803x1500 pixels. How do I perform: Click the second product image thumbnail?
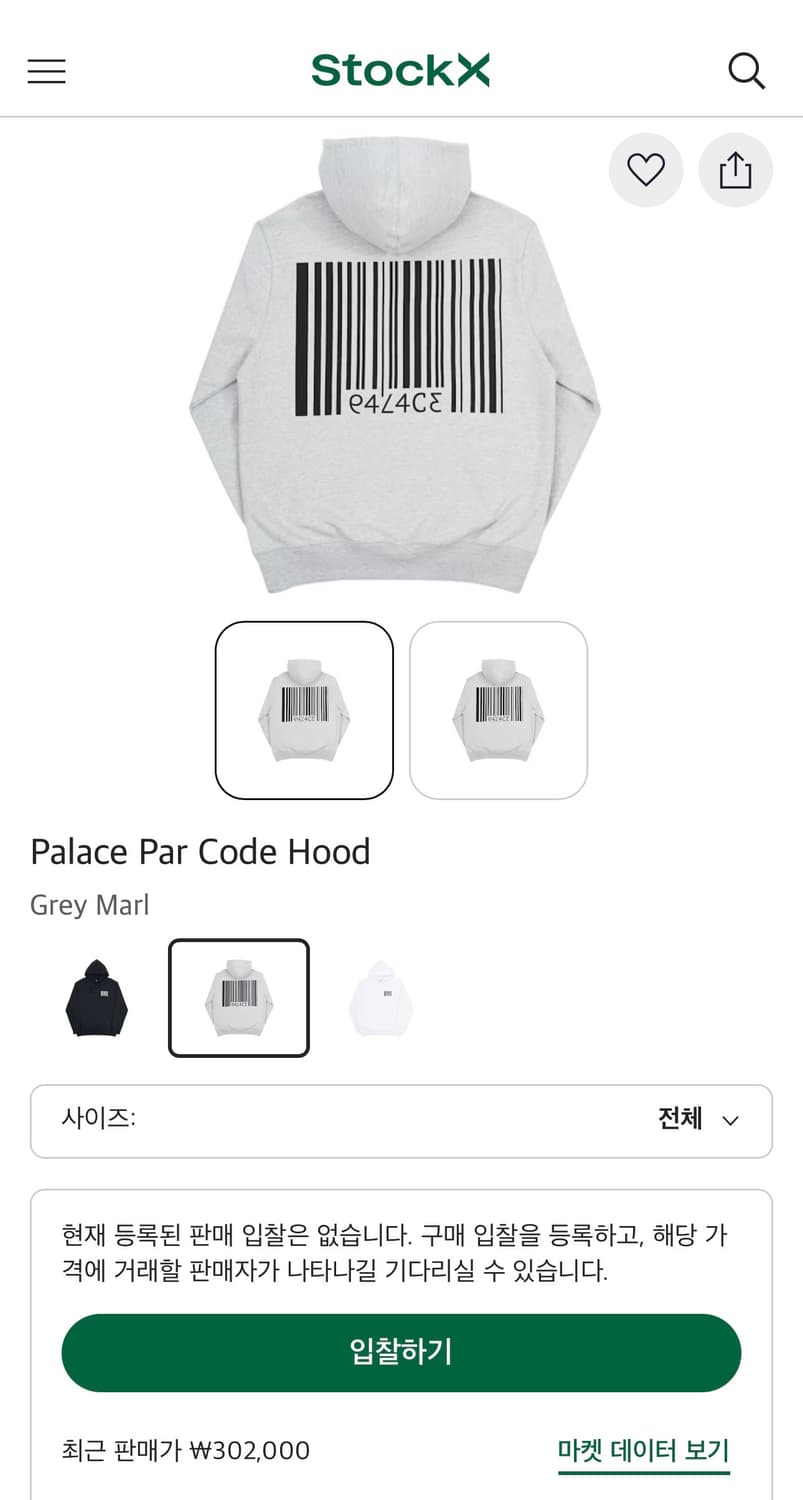[498, 710]
